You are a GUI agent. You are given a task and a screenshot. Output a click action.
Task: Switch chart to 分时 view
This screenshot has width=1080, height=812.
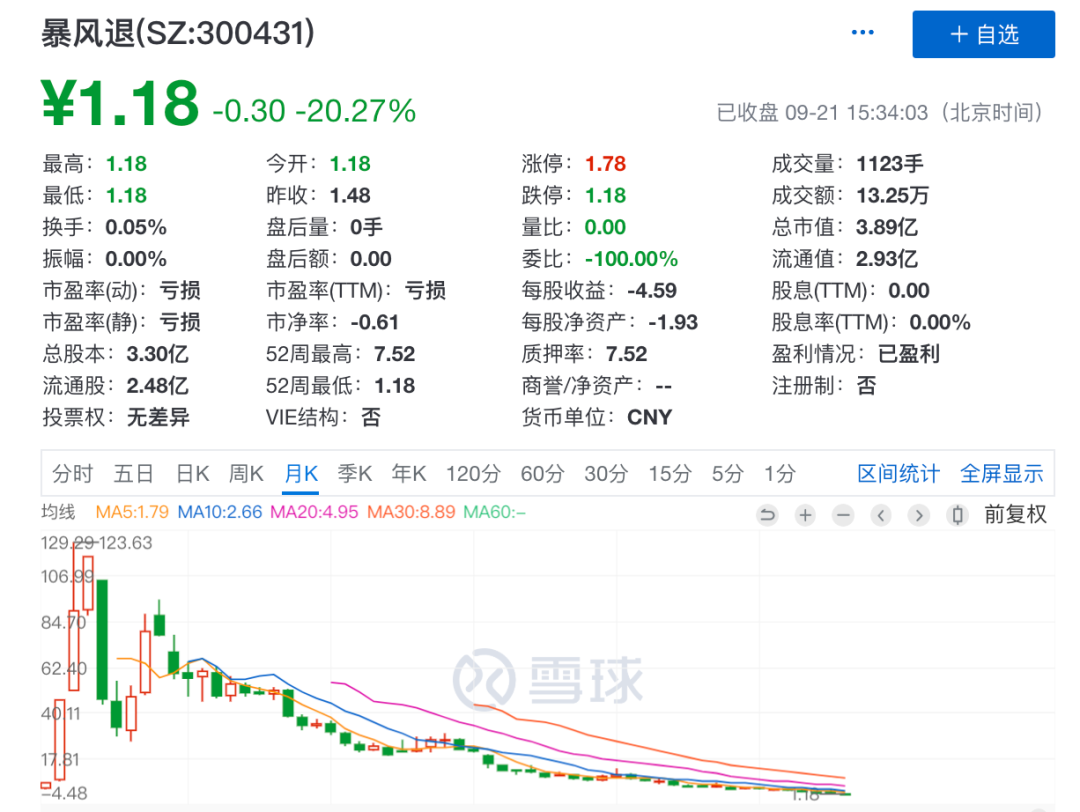(72, 473)
